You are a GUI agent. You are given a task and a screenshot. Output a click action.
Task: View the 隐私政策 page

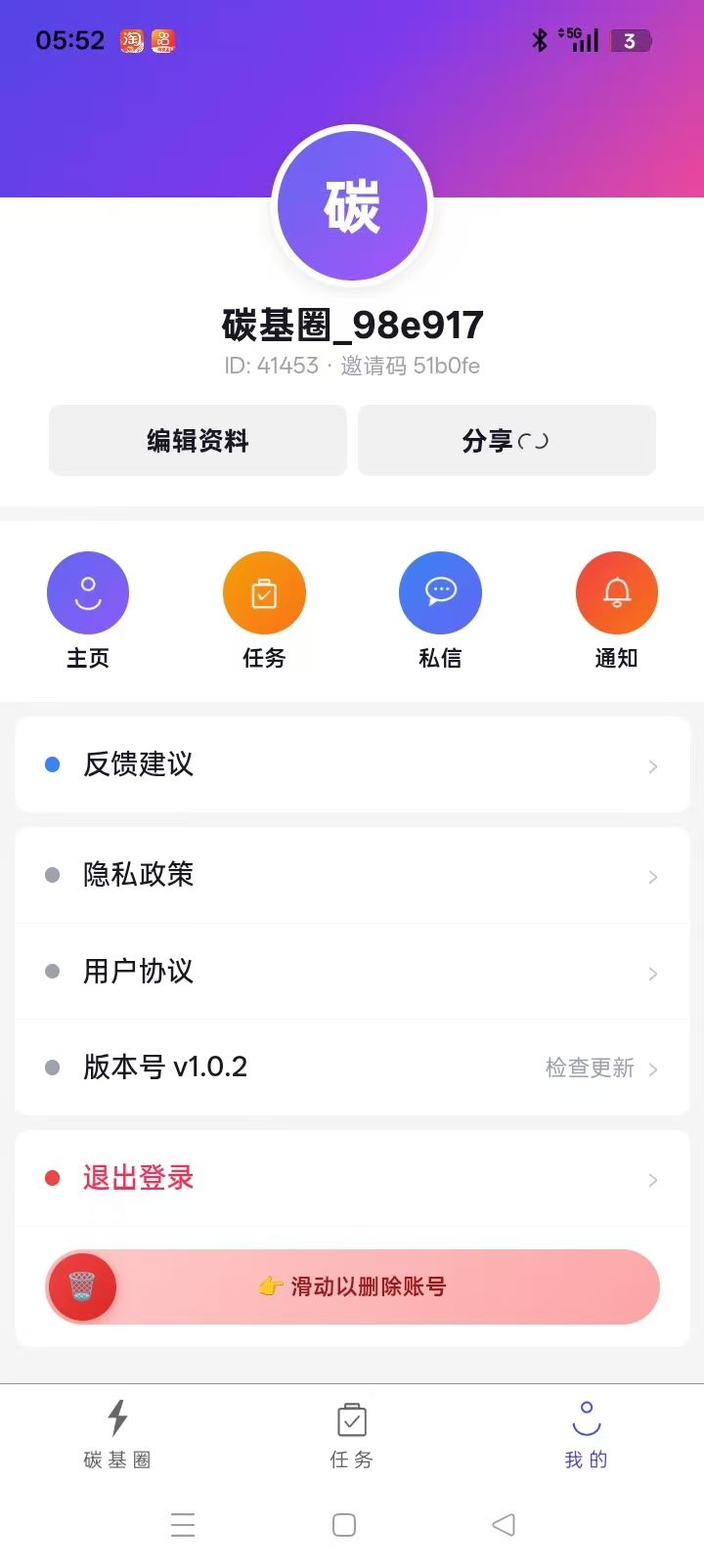[x=352, y=875]
